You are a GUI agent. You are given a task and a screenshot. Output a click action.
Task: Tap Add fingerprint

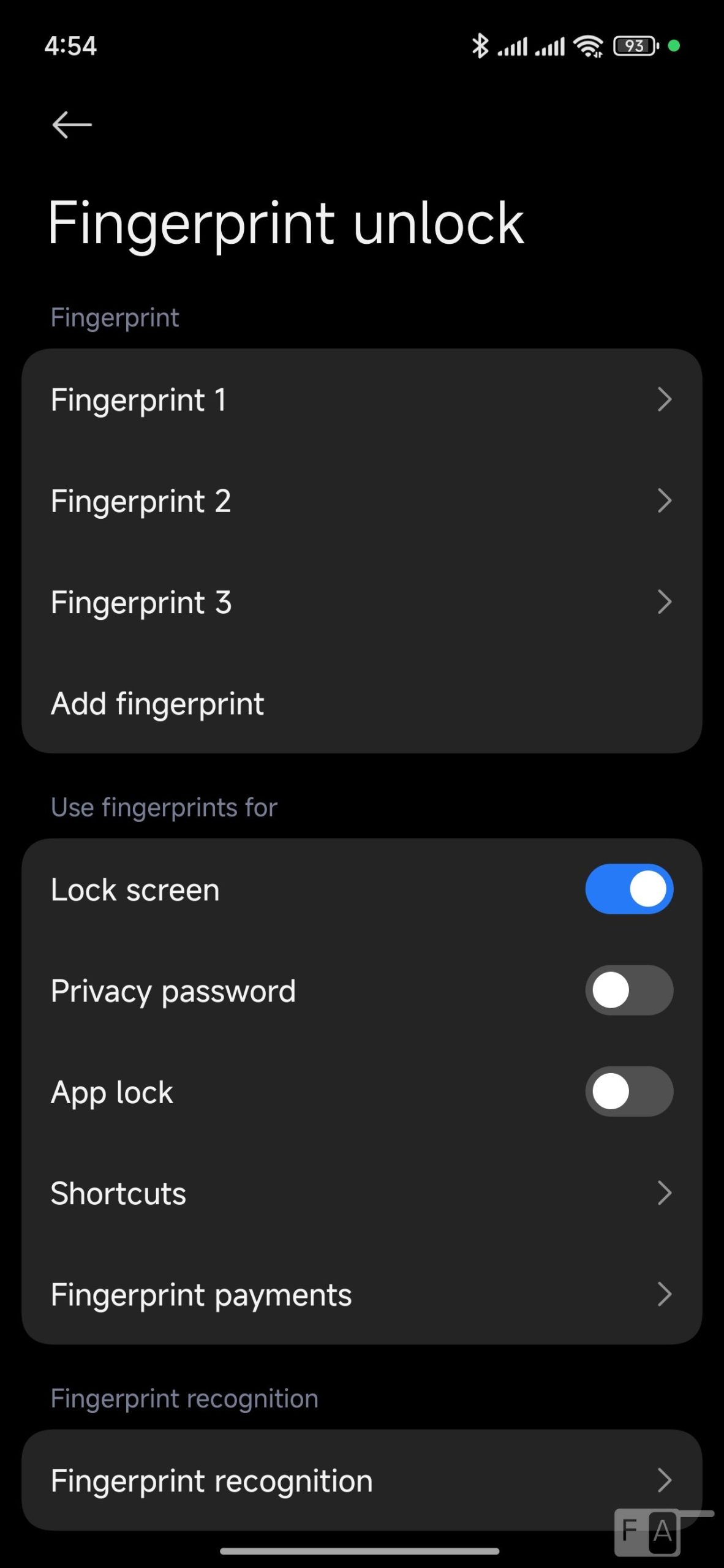[361, 704]
